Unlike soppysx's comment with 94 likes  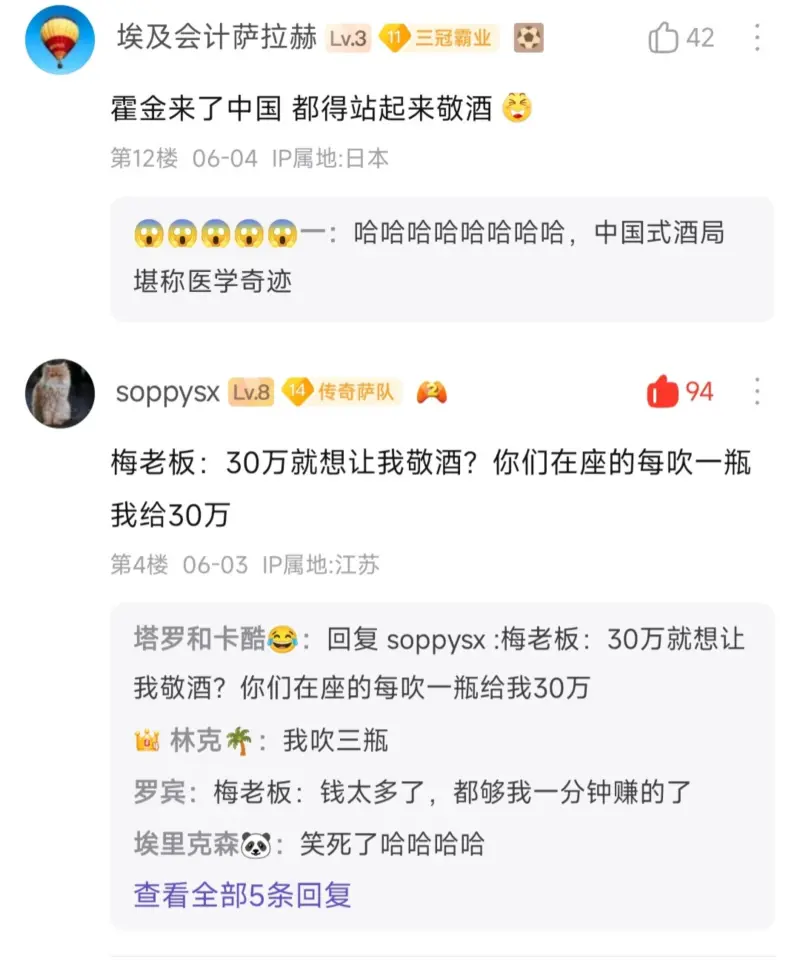pyautogui.click(x=663, y=391)
